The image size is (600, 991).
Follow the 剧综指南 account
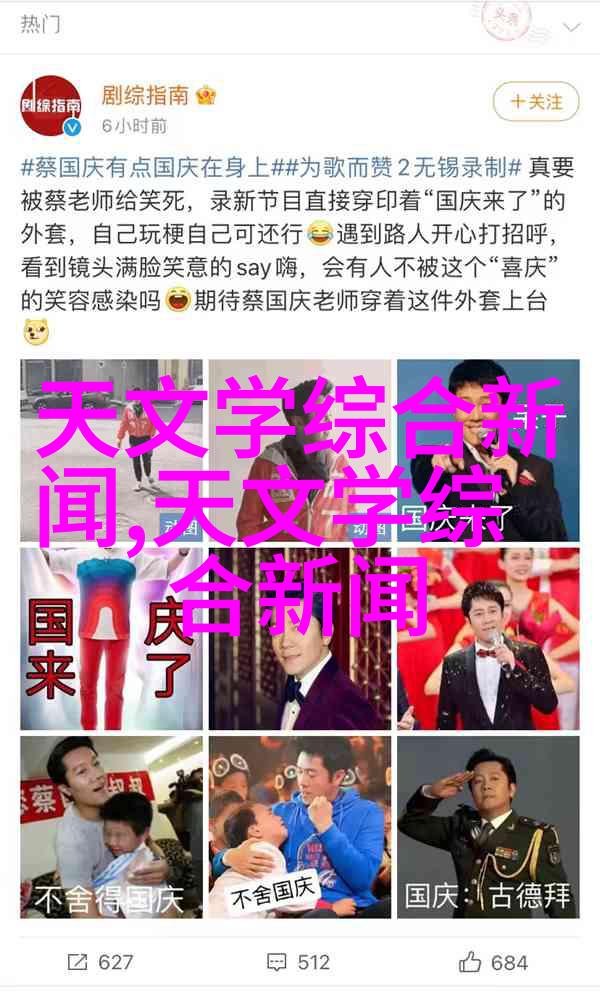click(535, 101)
